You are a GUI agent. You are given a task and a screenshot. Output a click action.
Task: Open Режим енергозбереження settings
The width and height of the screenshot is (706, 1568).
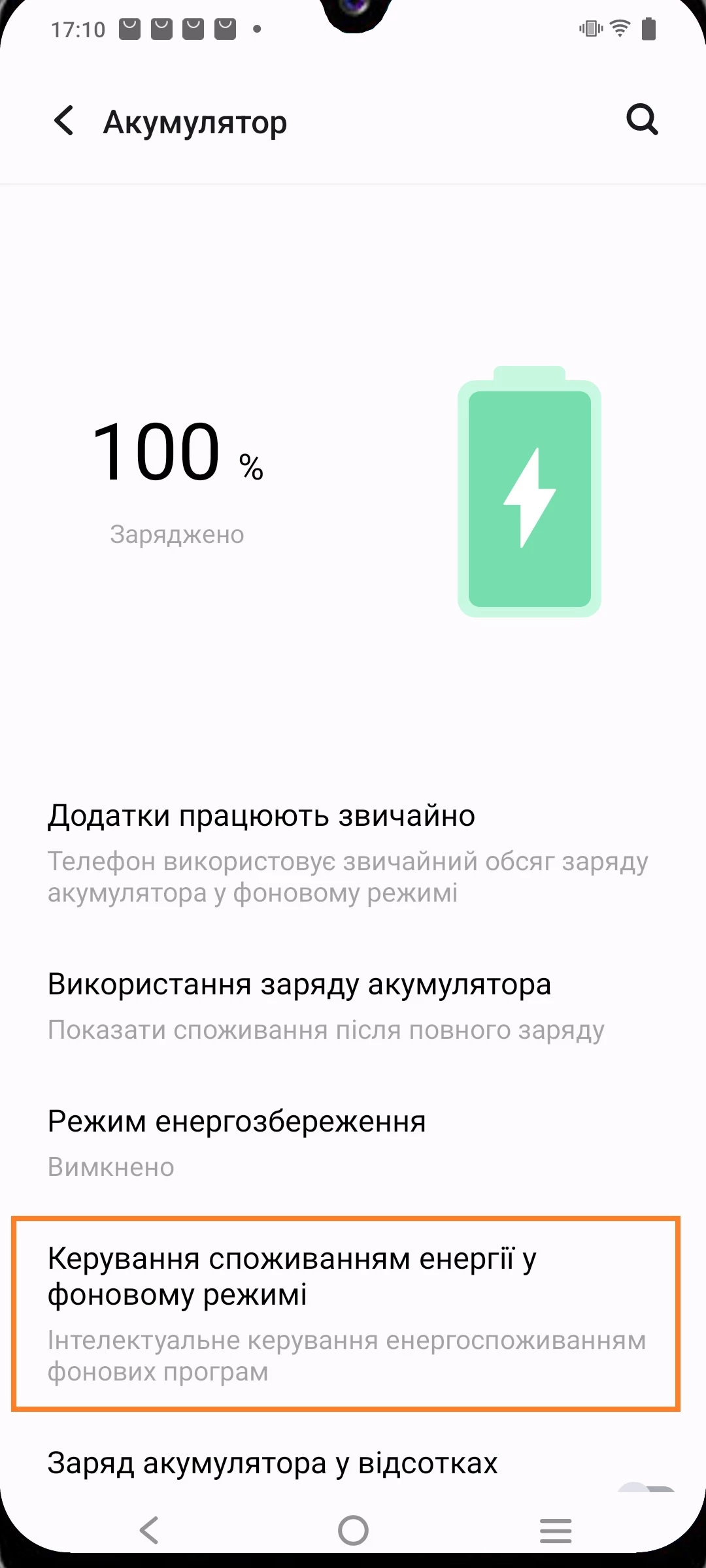346,1142
